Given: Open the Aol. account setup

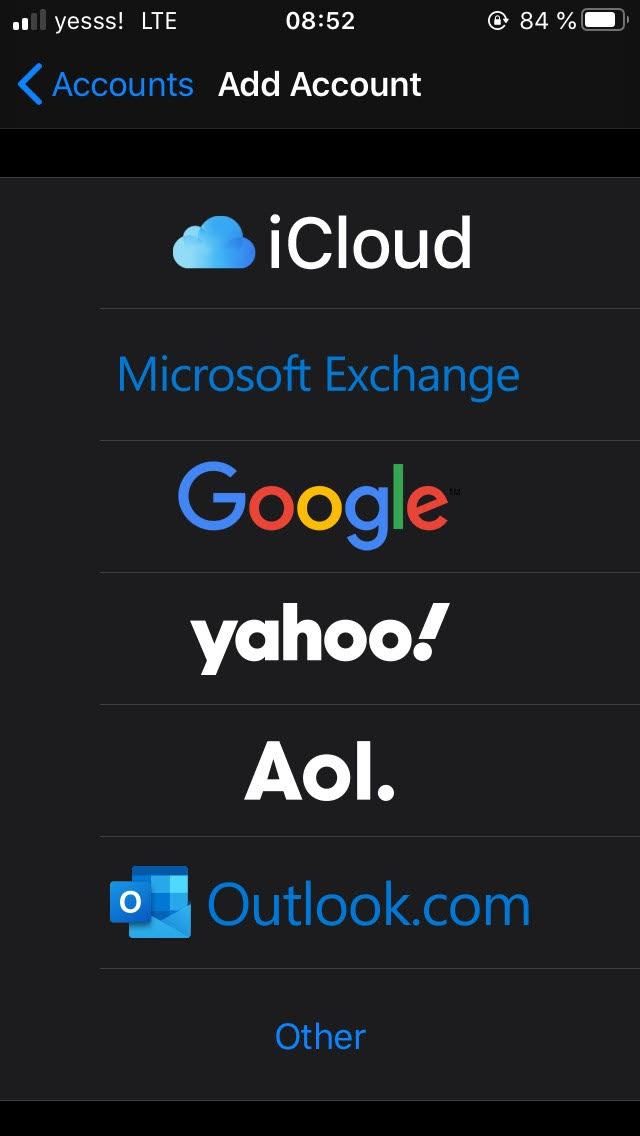Looking at the screenshot, I should [x=320, y=770].
